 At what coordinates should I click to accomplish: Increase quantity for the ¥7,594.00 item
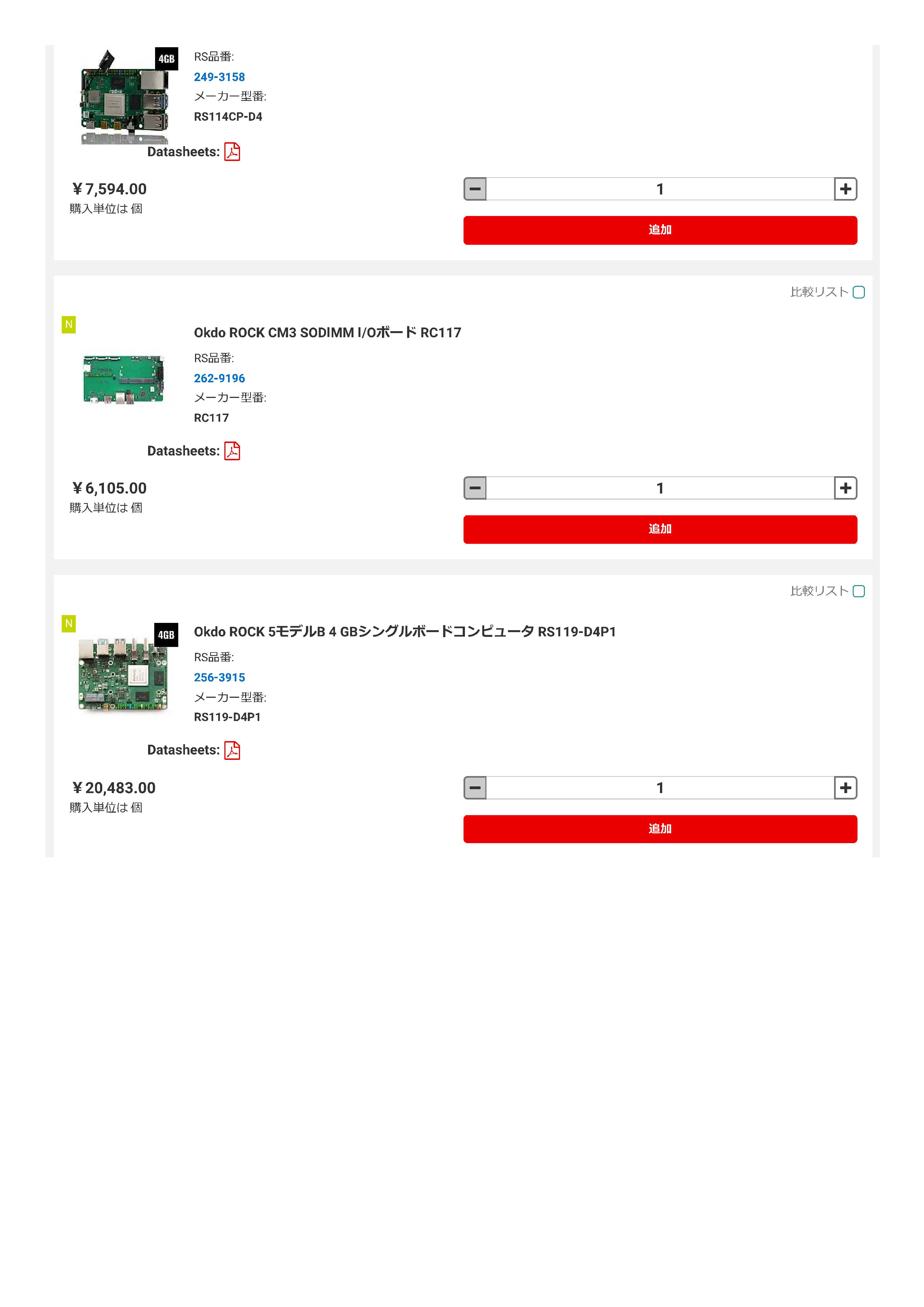click(845, 189)
